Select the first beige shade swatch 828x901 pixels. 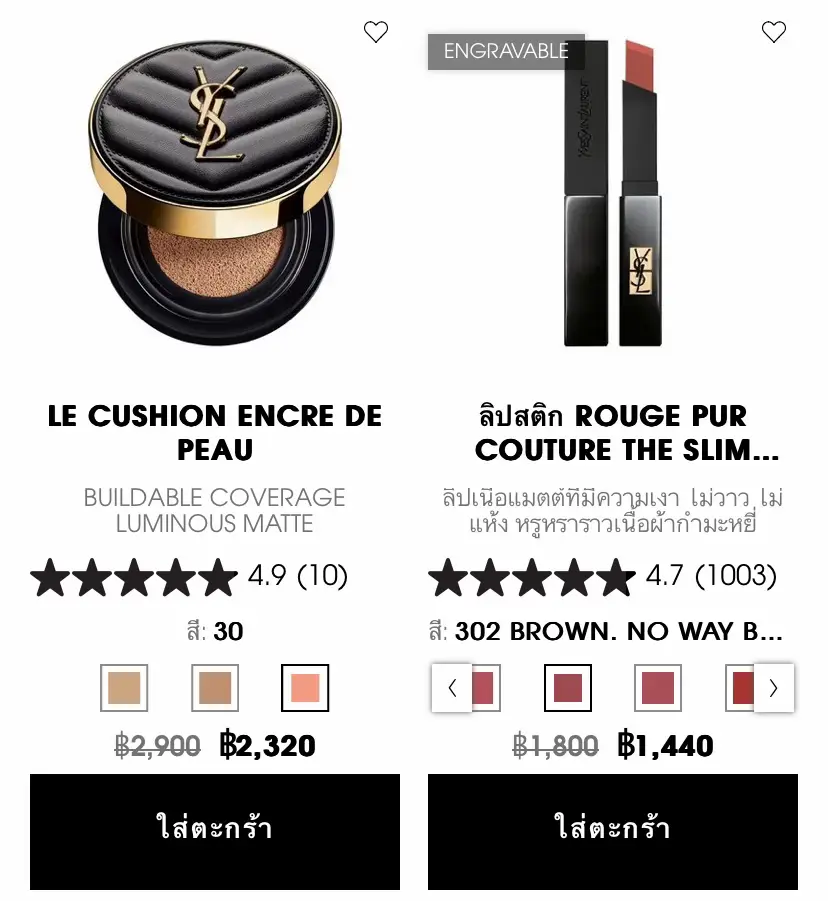[x=124, y=687]
